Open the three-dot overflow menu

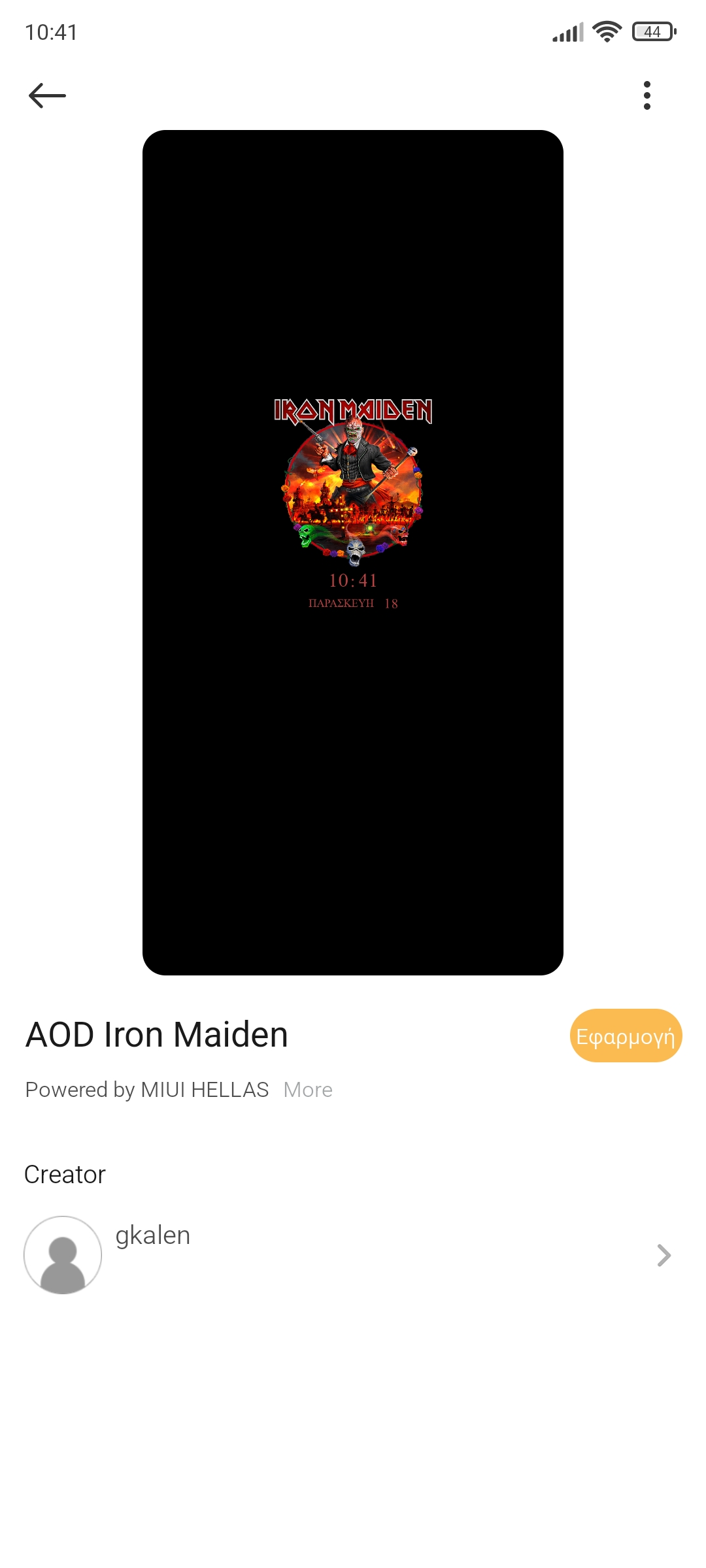pos(647,95)
